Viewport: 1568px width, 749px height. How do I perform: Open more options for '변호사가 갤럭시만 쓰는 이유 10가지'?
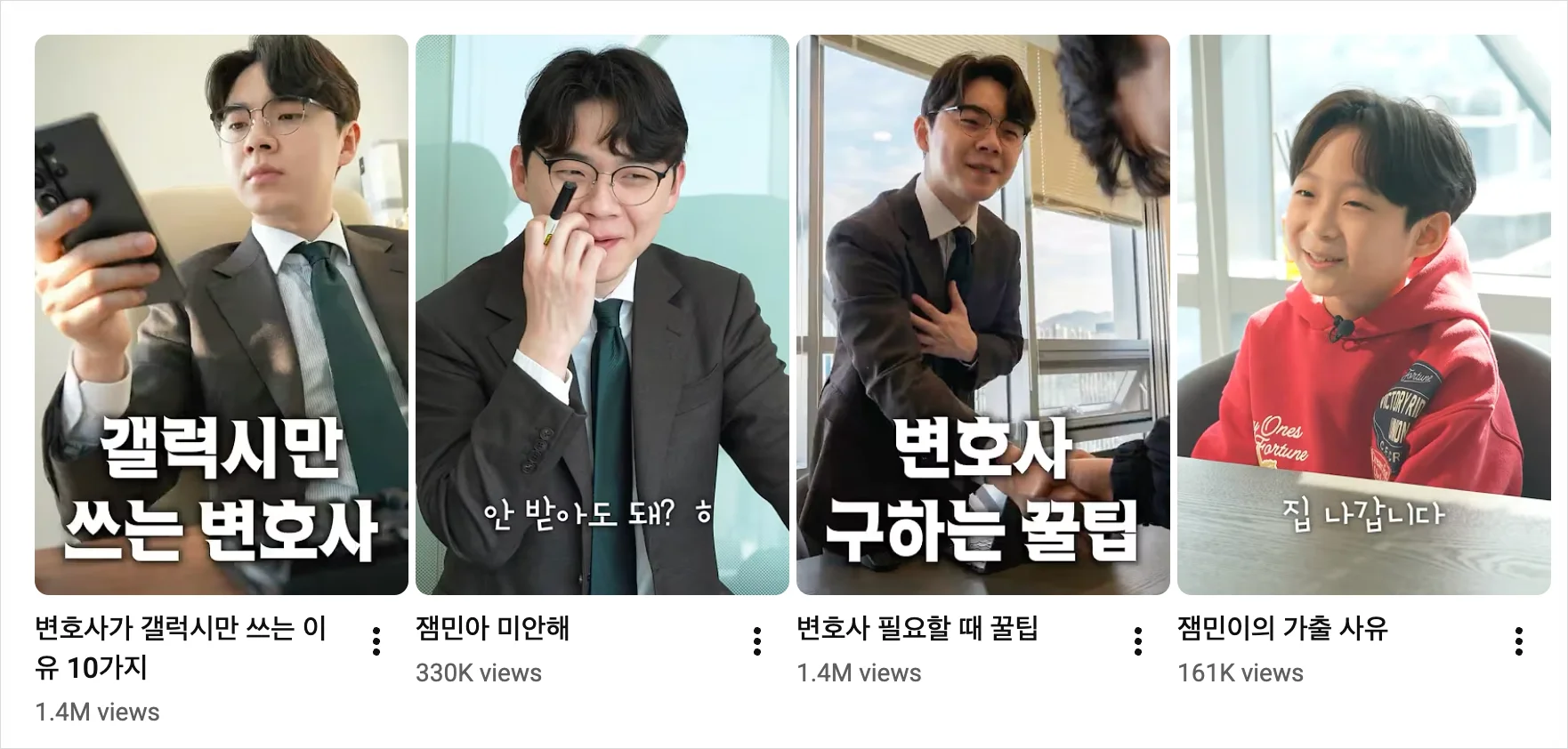[376, 640]
